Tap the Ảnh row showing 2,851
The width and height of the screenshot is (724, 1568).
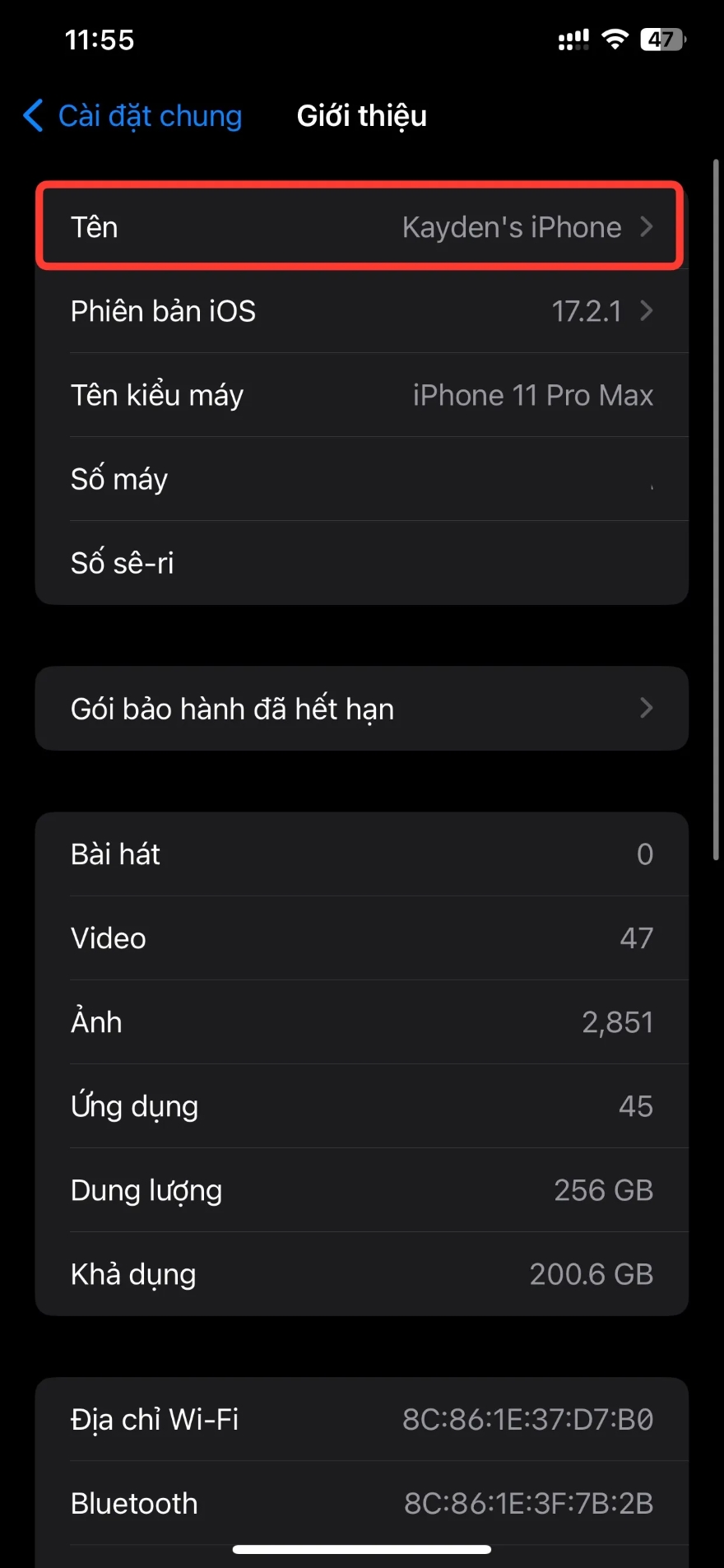coord(362,1021)
